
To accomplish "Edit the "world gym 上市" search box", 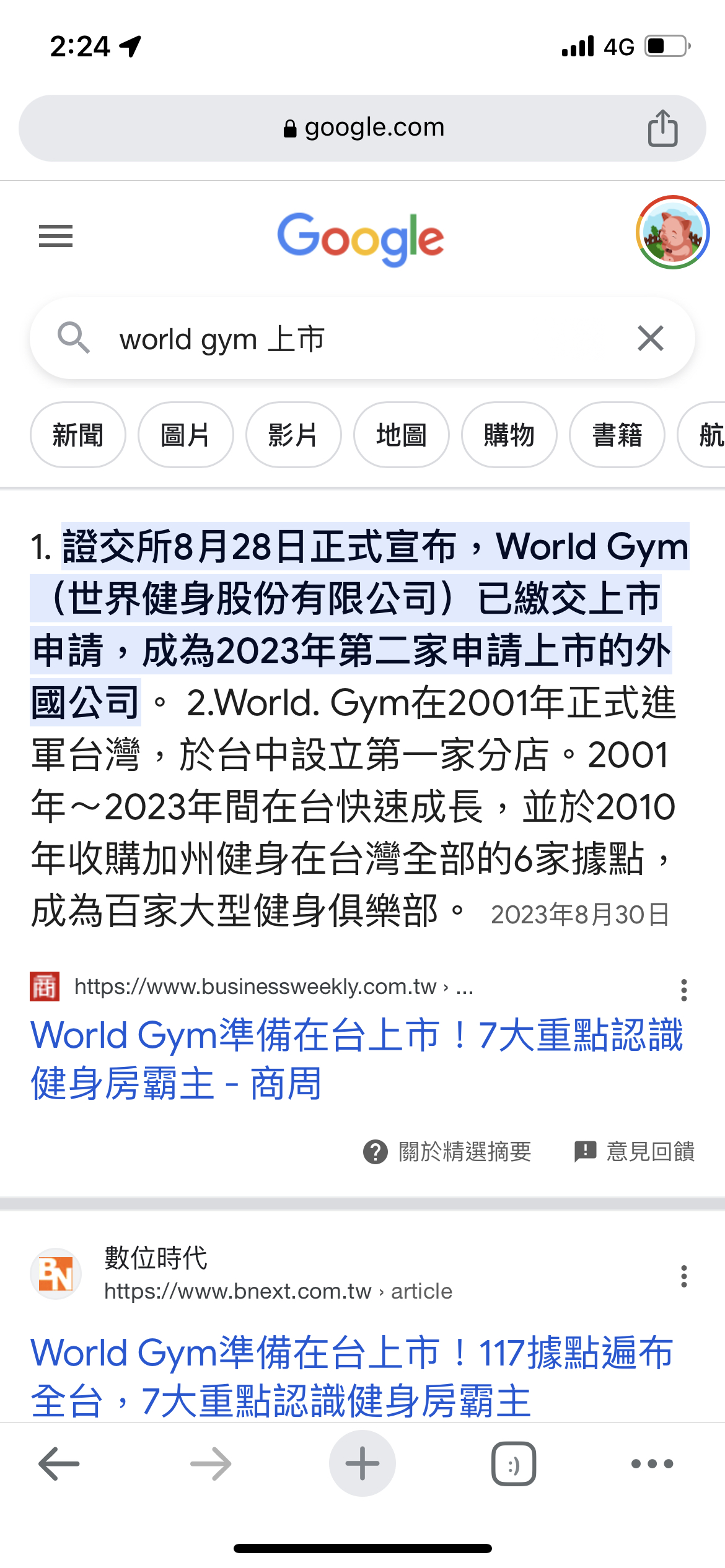I will (359, 339).
